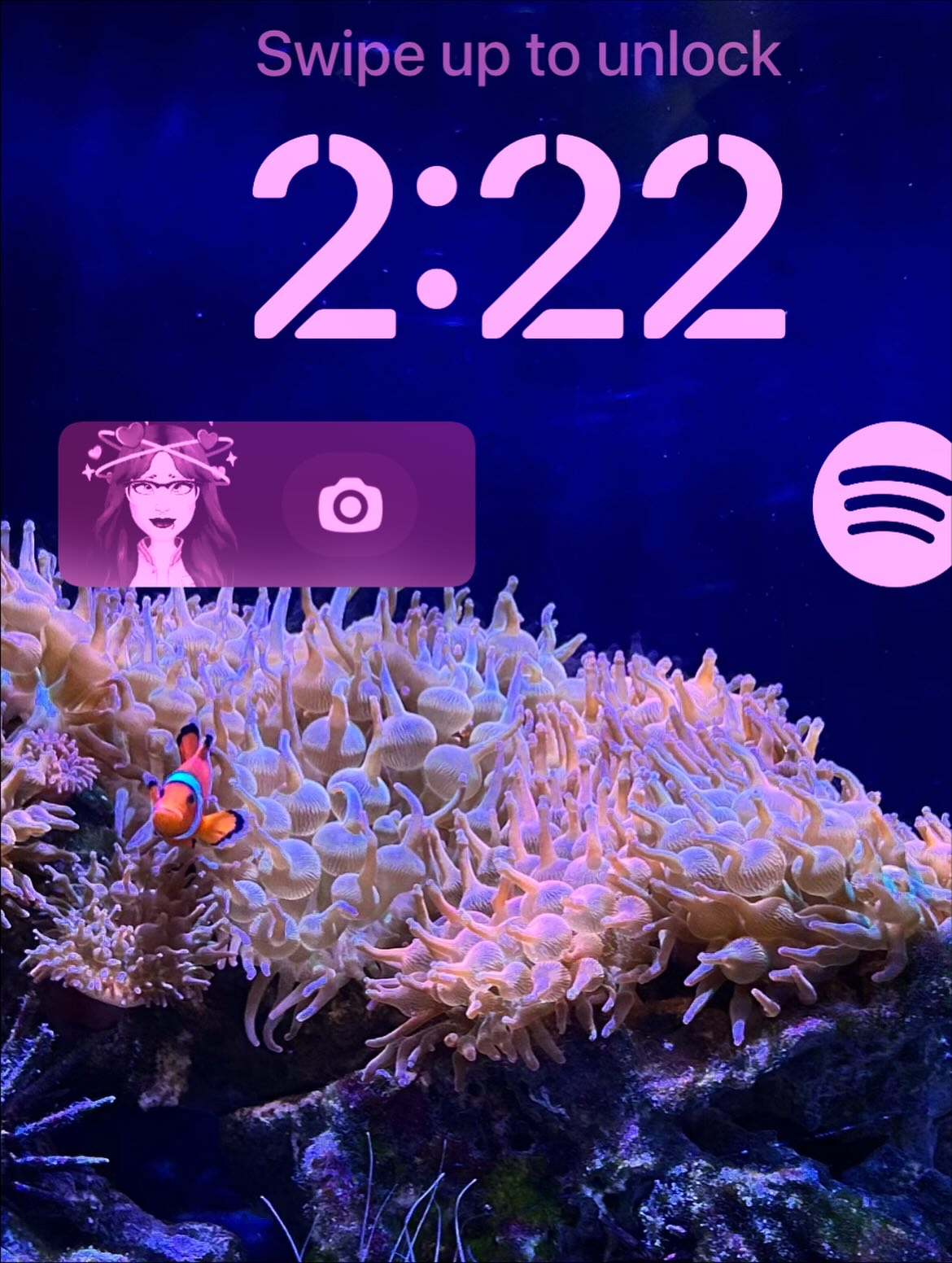The height and width of the screenshot is (1263, 952).
Task: Open the Spotify lock screen widget
Action: click(883, 505)
